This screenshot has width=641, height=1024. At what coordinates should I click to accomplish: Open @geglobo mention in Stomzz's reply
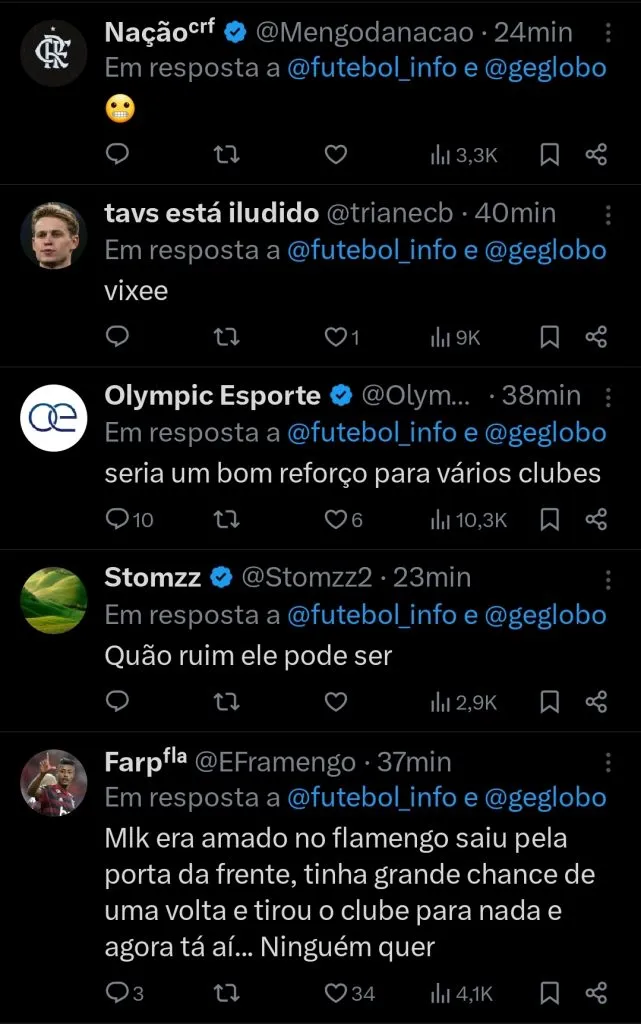click(546, 614)
